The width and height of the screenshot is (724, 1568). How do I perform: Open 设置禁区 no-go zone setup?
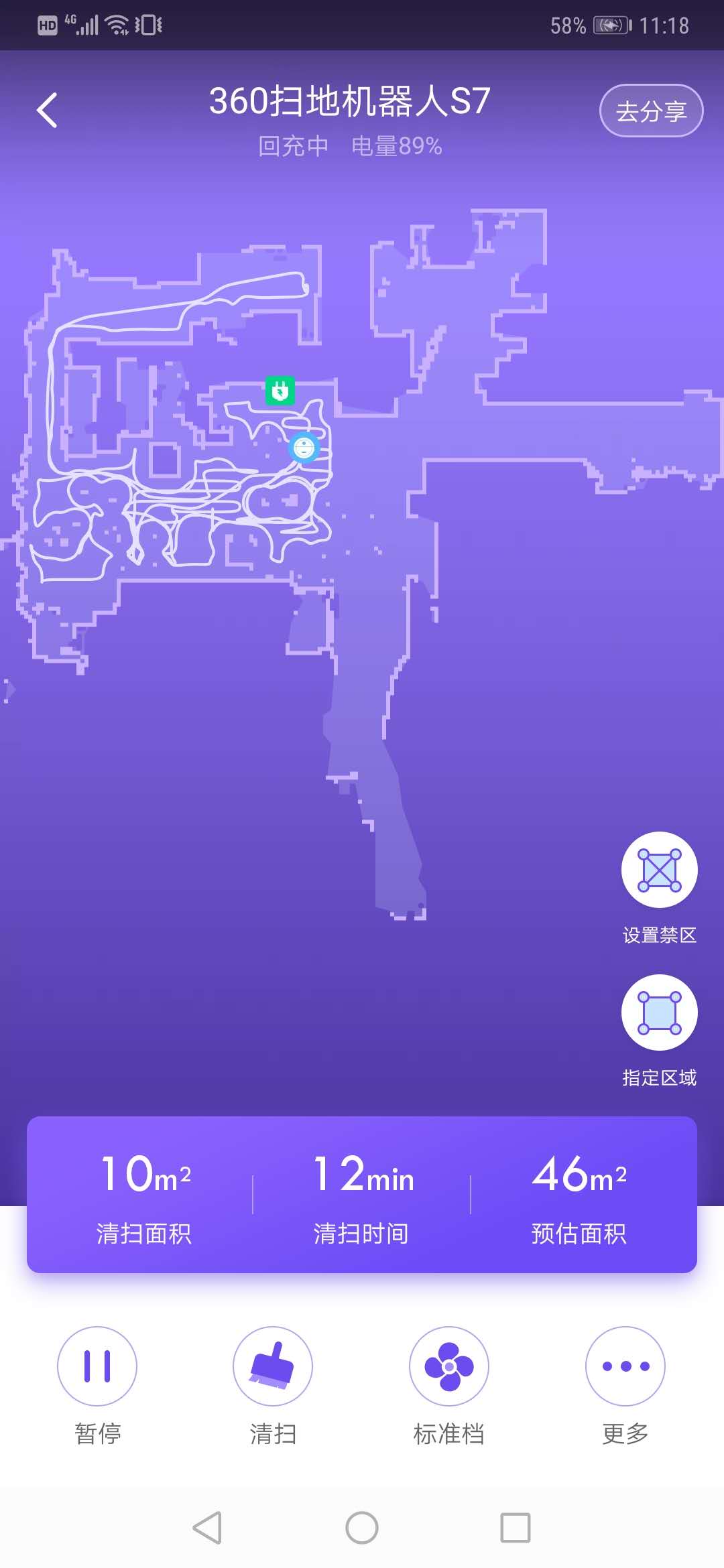[659, 870]
